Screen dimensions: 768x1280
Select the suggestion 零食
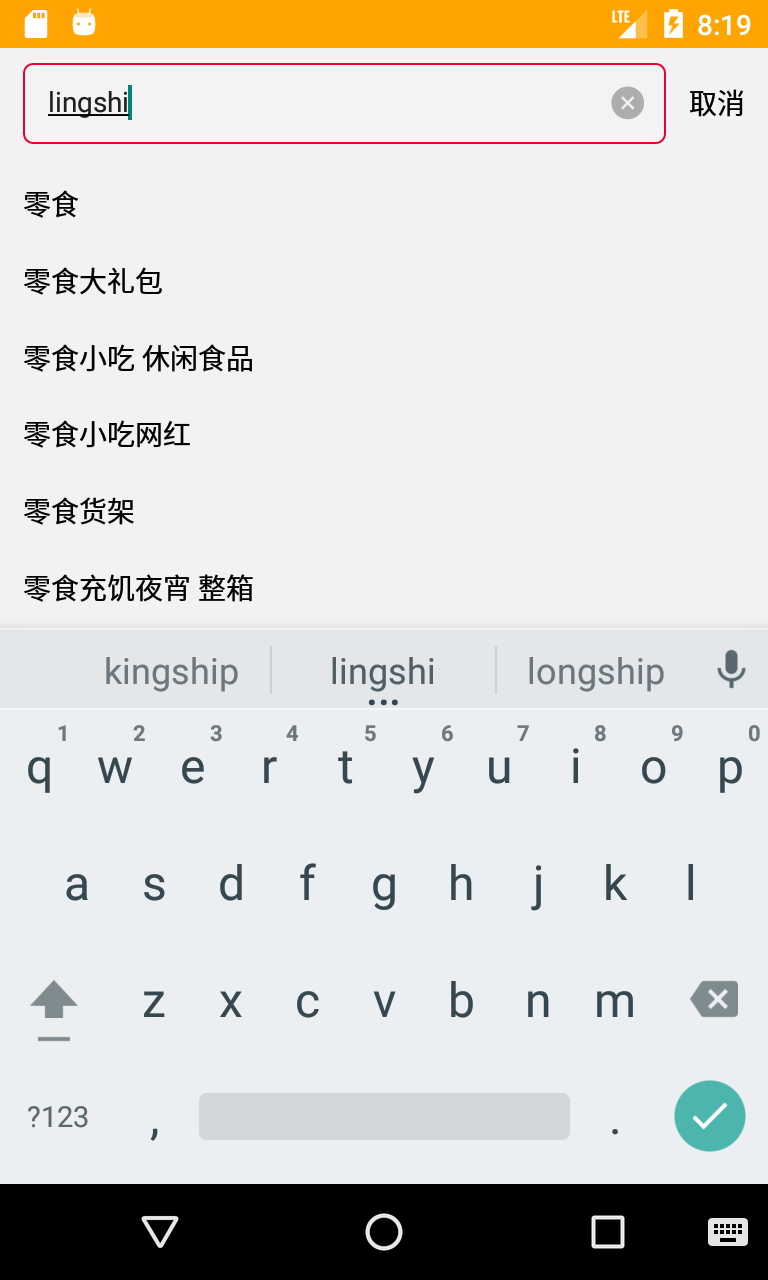coord(51,205)
